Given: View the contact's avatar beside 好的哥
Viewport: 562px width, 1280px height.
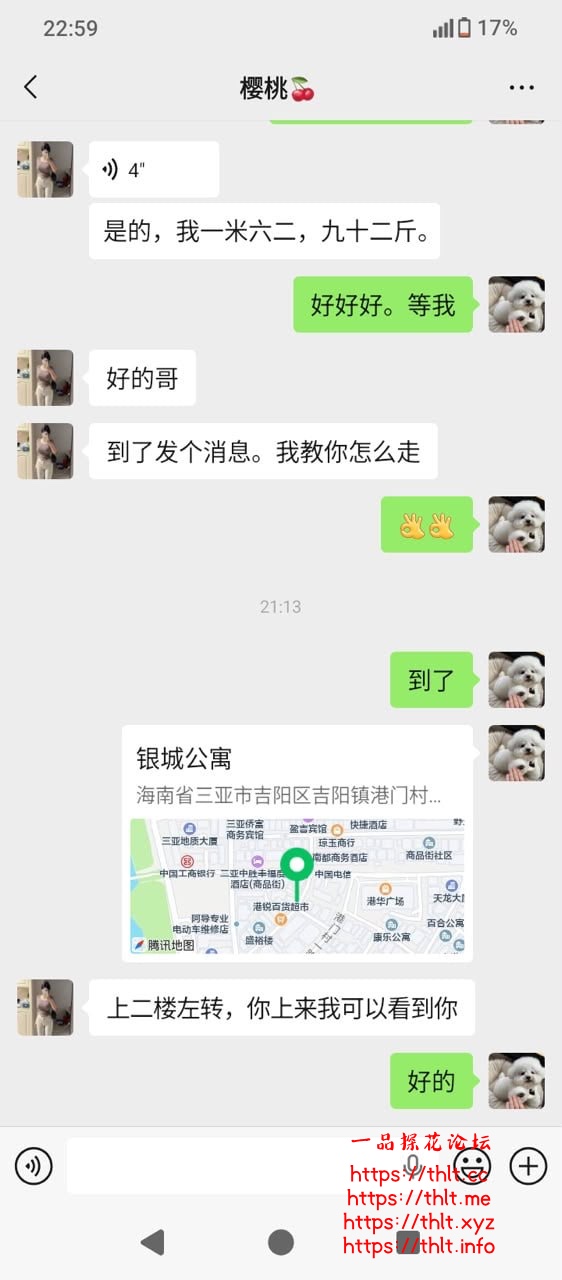Looking at the screenshot, I should tap(45, 378).
